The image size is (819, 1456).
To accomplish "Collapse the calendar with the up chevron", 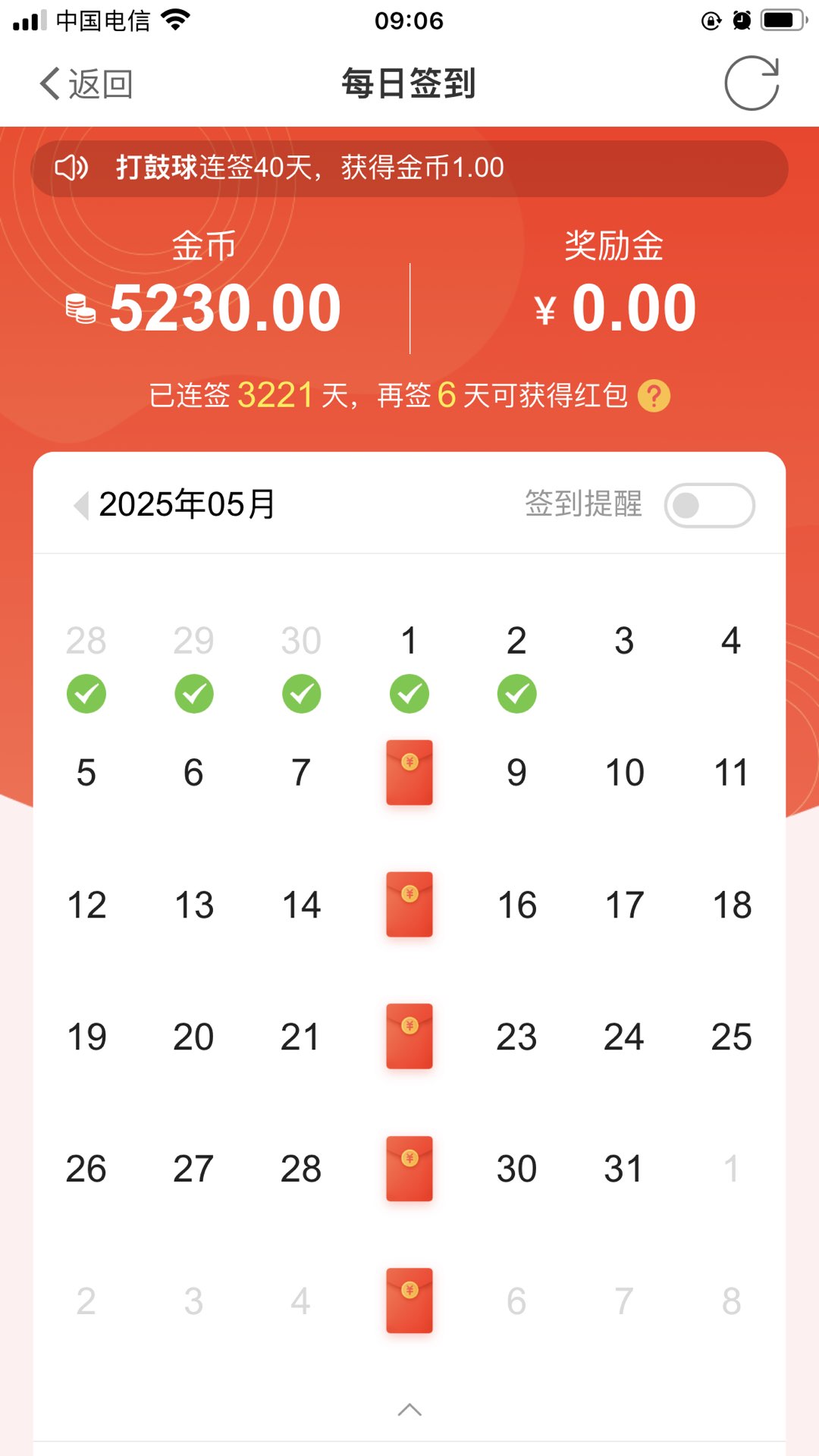I will pyautogui.click(x=409, y=1410).
